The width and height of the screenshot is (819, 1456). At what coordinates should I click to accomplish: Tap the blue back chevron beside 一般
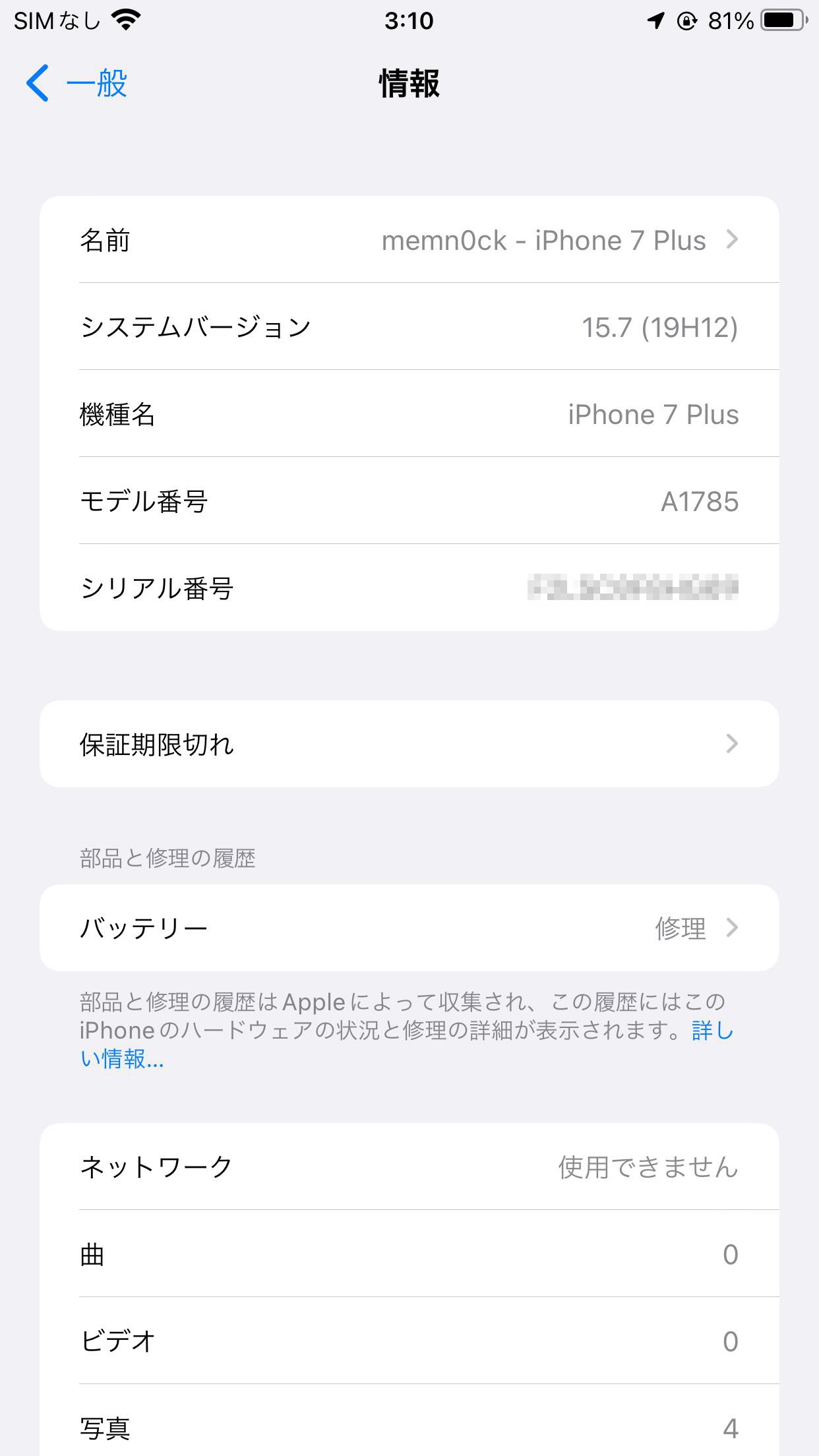click(x=36, y=84)
